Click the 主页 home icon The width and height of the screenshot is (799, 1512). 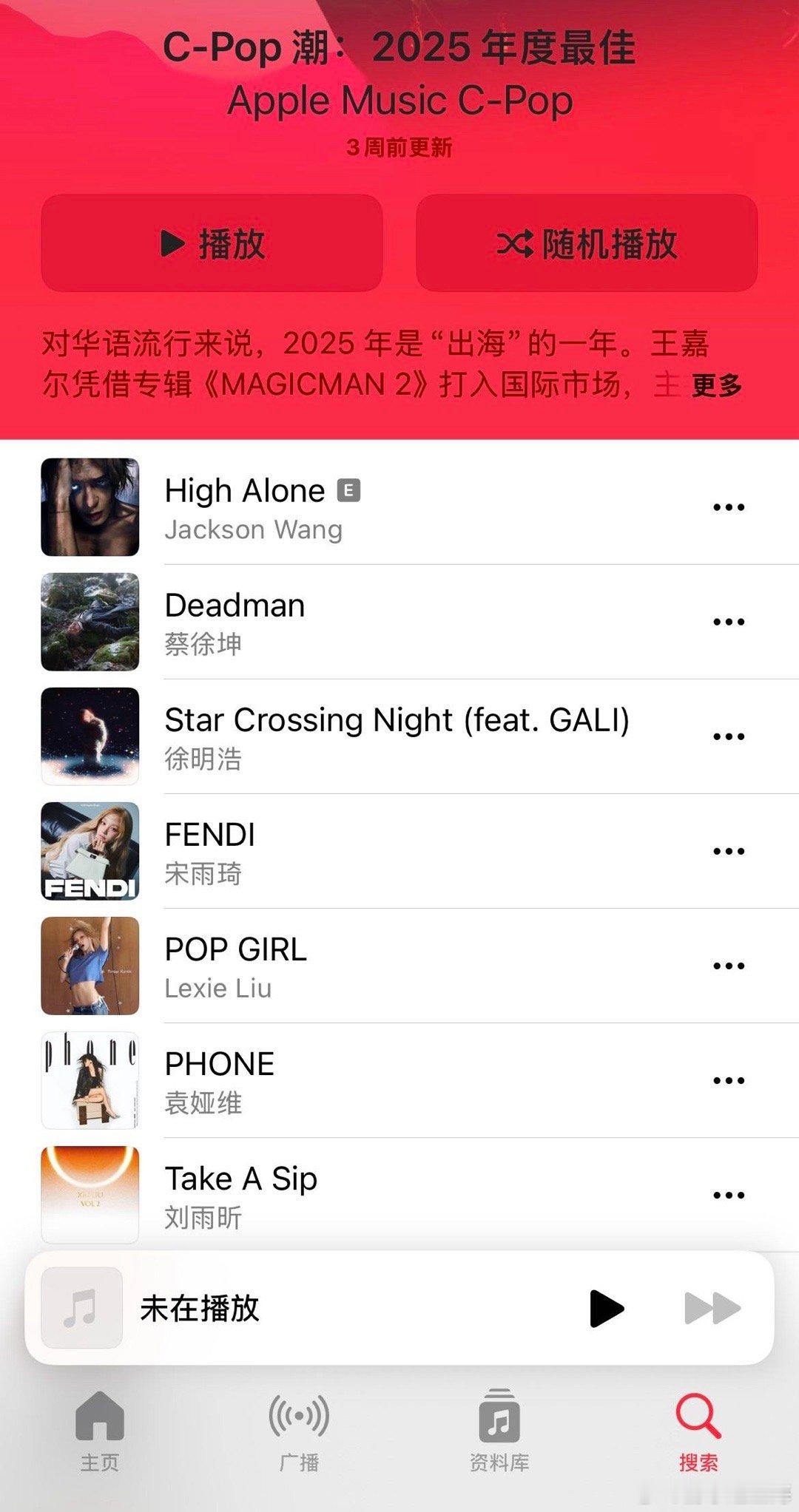click(x=102, y=1417)
